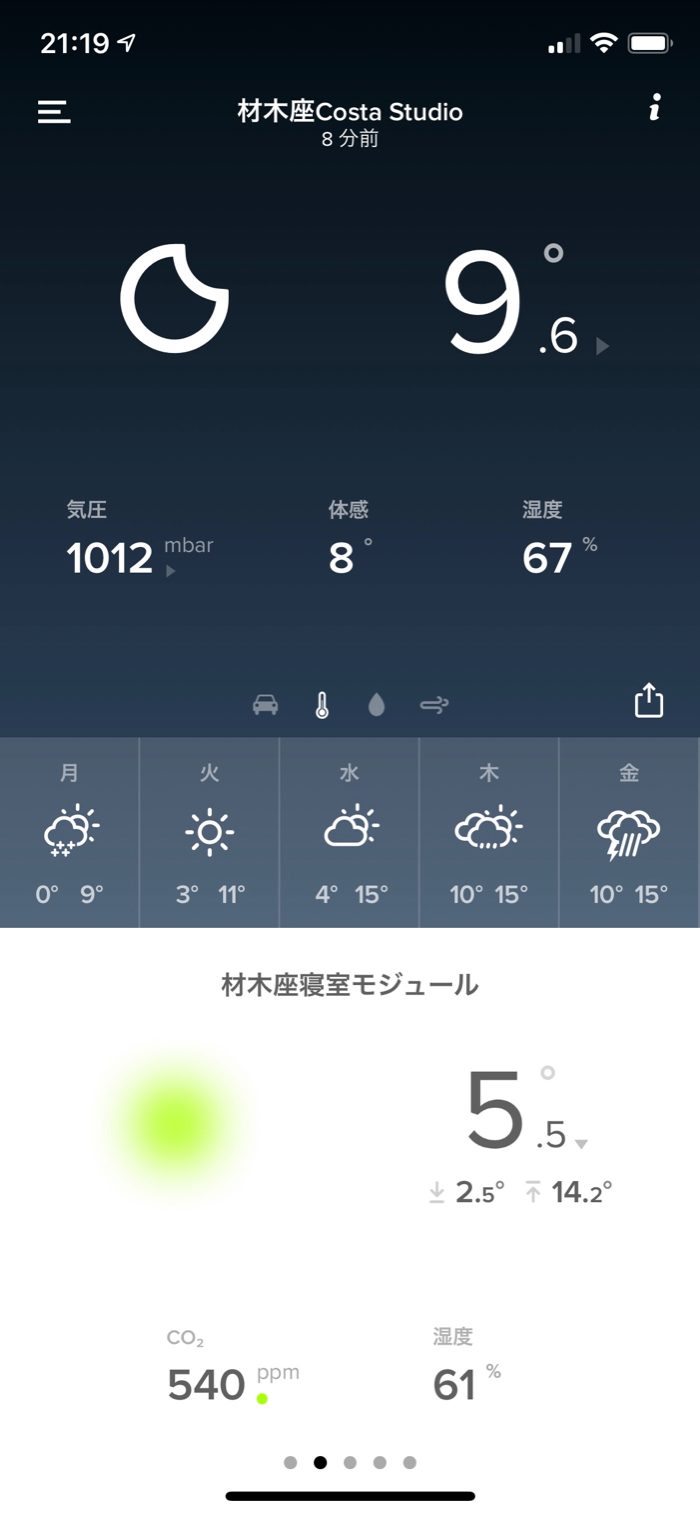The height and width of the screenshot is (1516, 700).
Task: Open the 9.6° outdoor temperature
Action: point(512,302)
